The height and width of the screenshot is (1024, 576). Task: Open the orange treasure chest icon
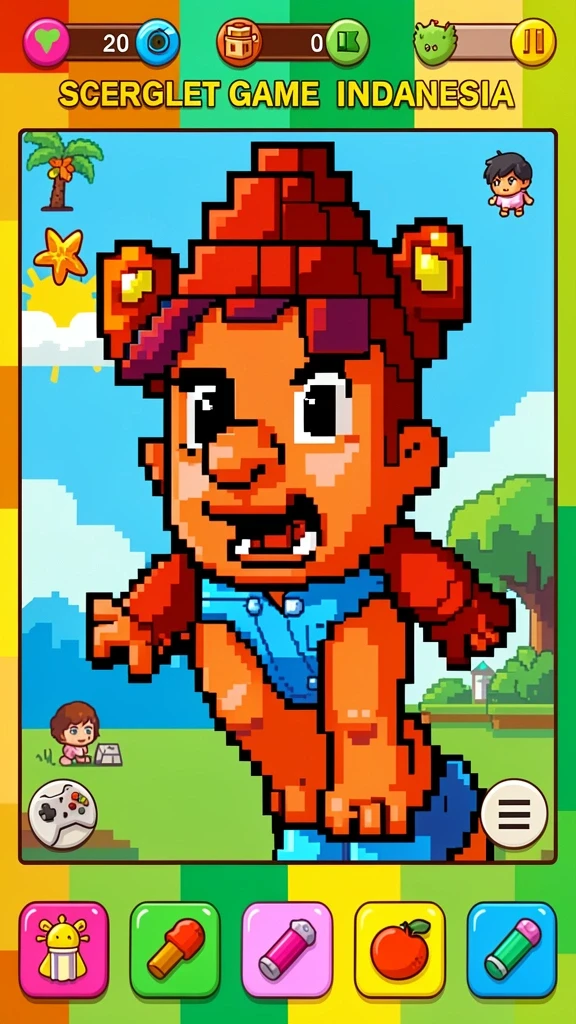[238, 42]
